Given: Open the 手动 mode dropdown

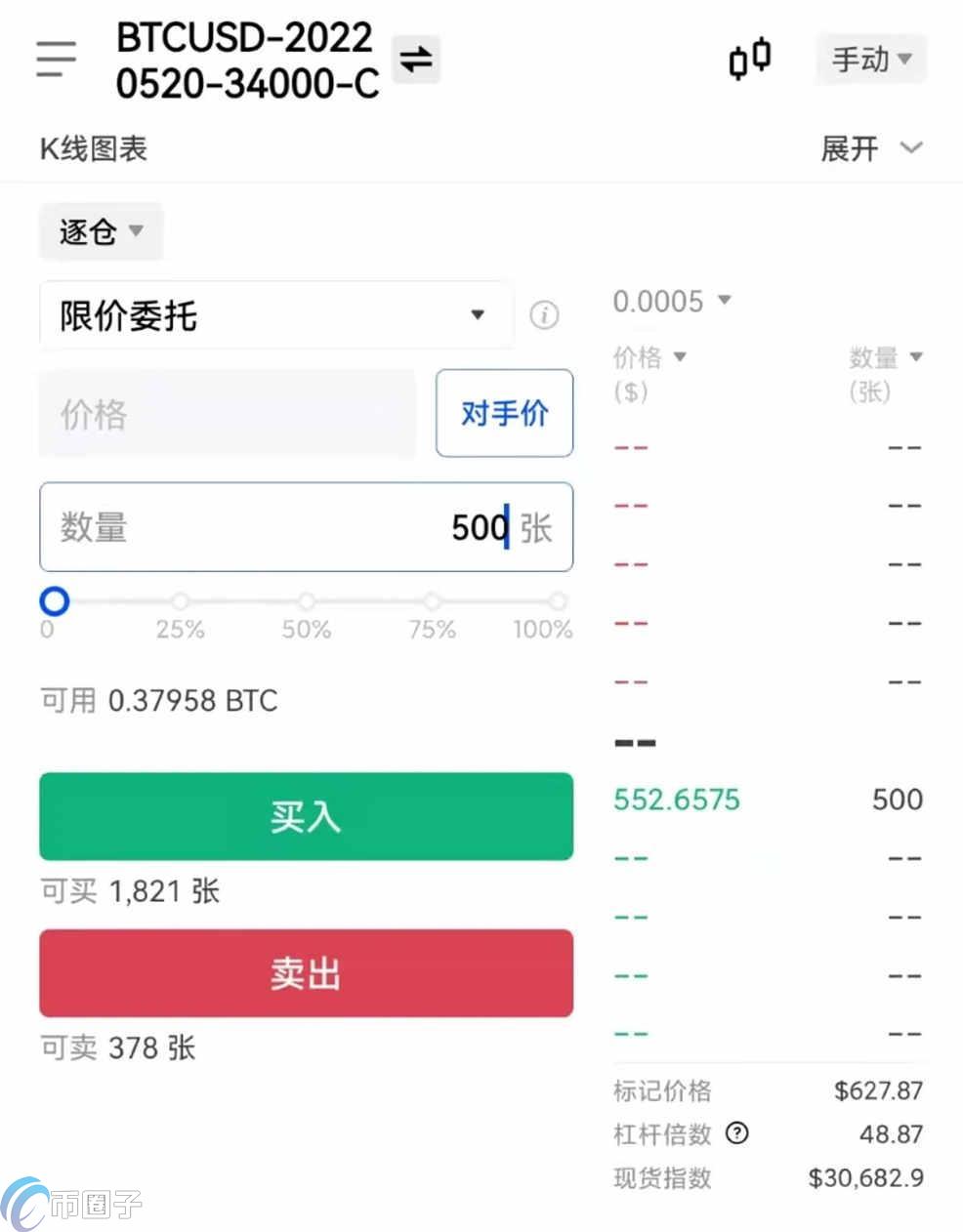Looking at the screenshot, I should [870, 60].
